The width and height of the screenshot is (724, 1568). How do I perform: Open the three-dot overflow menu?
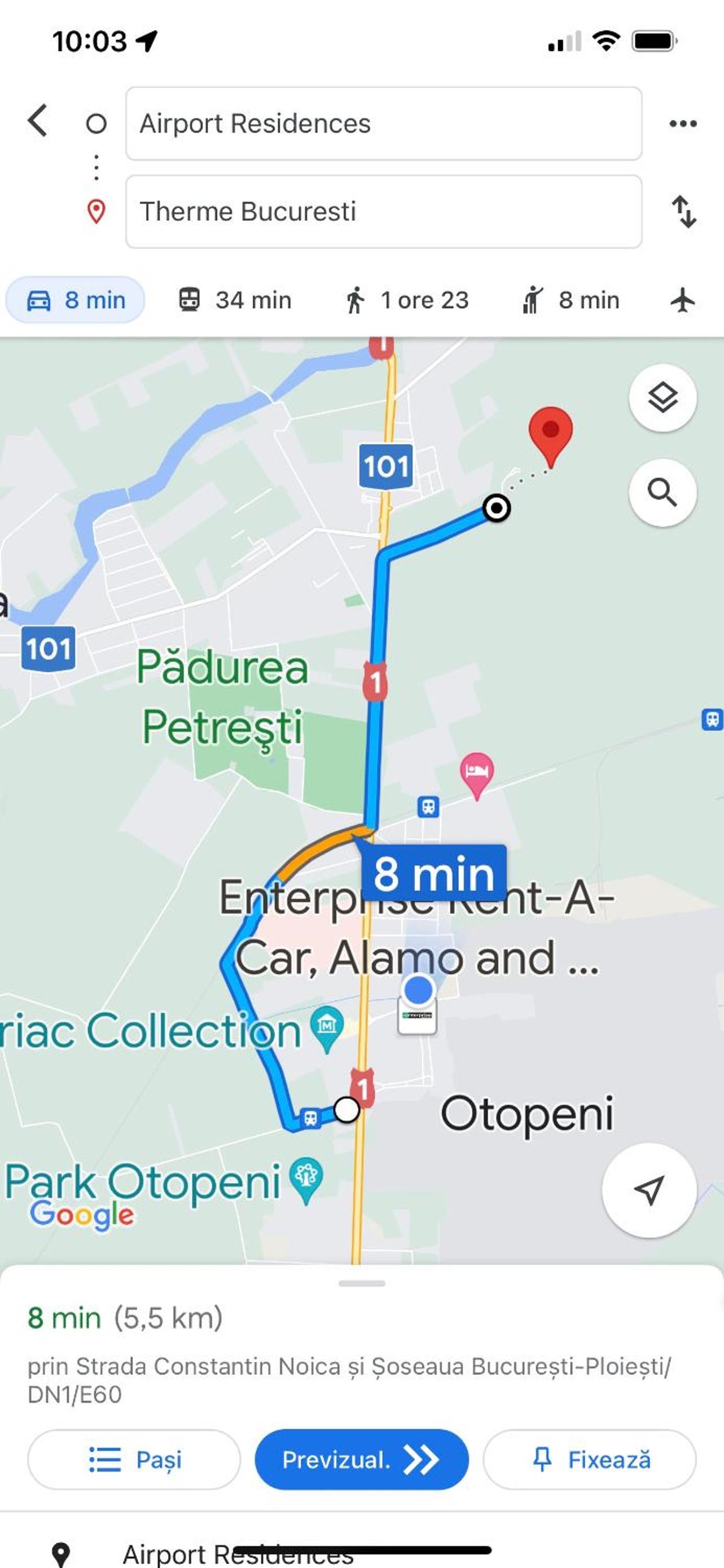[x=683, y=124]
